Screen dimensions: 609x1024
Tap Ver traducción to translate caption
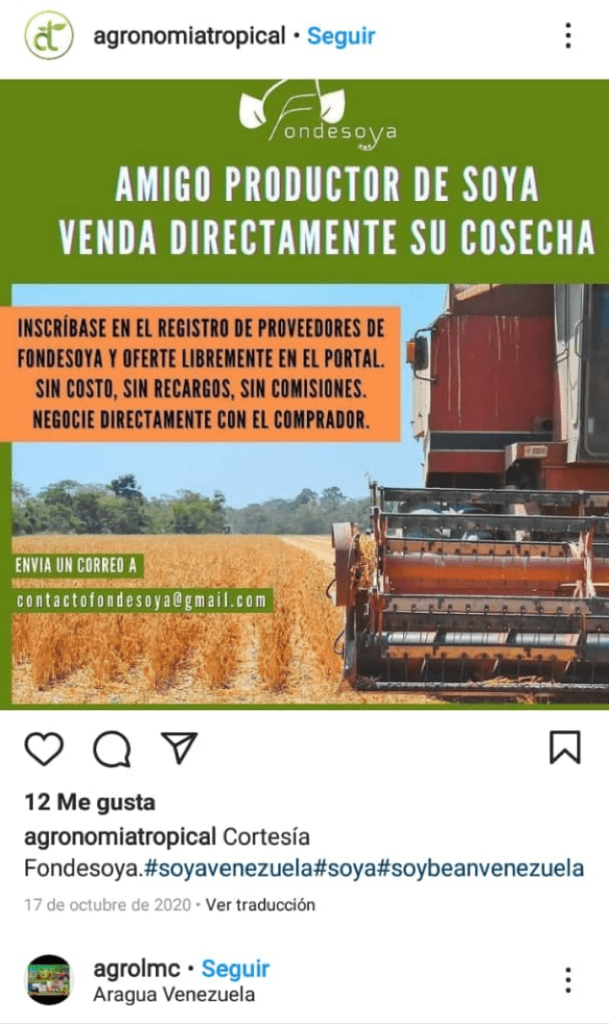[x=261, y=904]
